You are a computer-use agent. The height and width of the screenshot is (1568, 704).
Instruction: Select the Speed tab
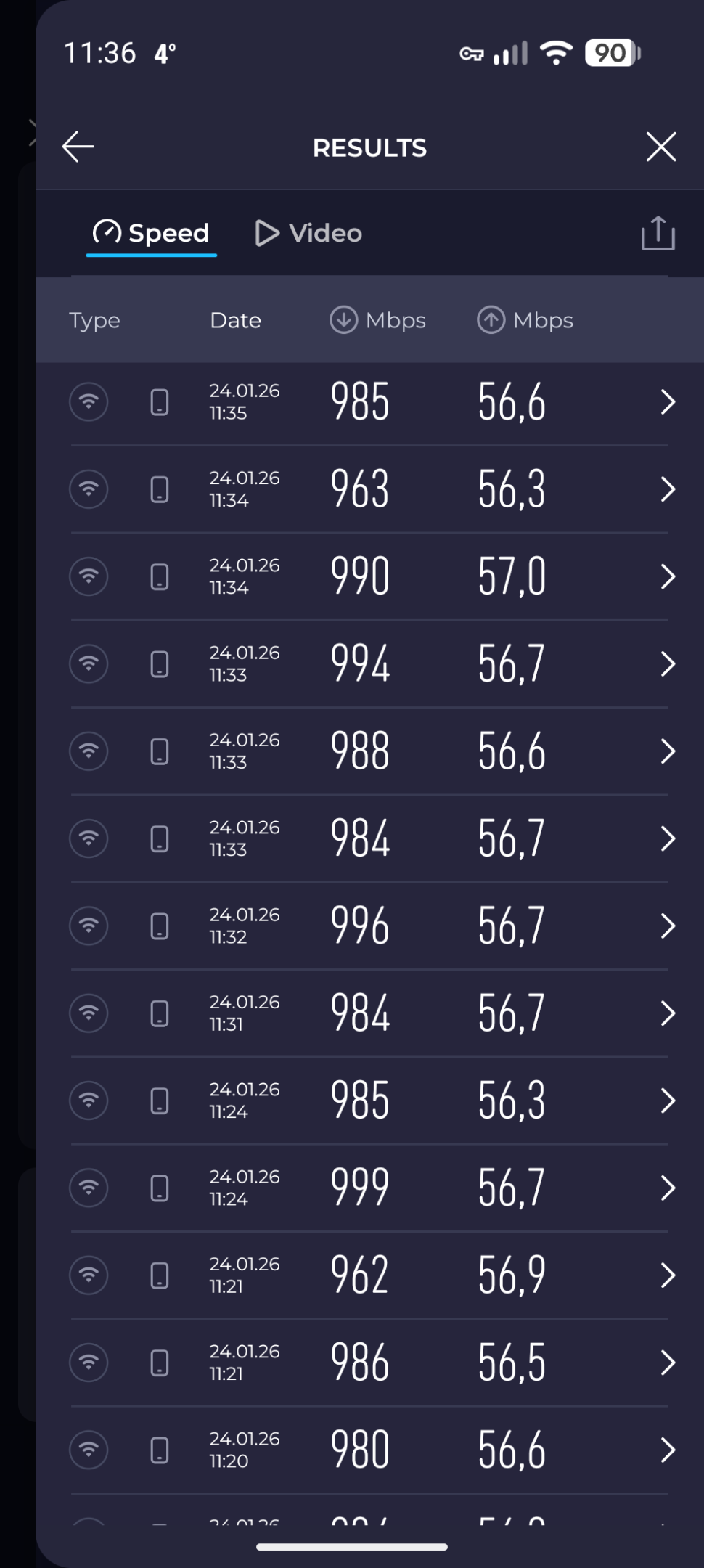[151, 233]
